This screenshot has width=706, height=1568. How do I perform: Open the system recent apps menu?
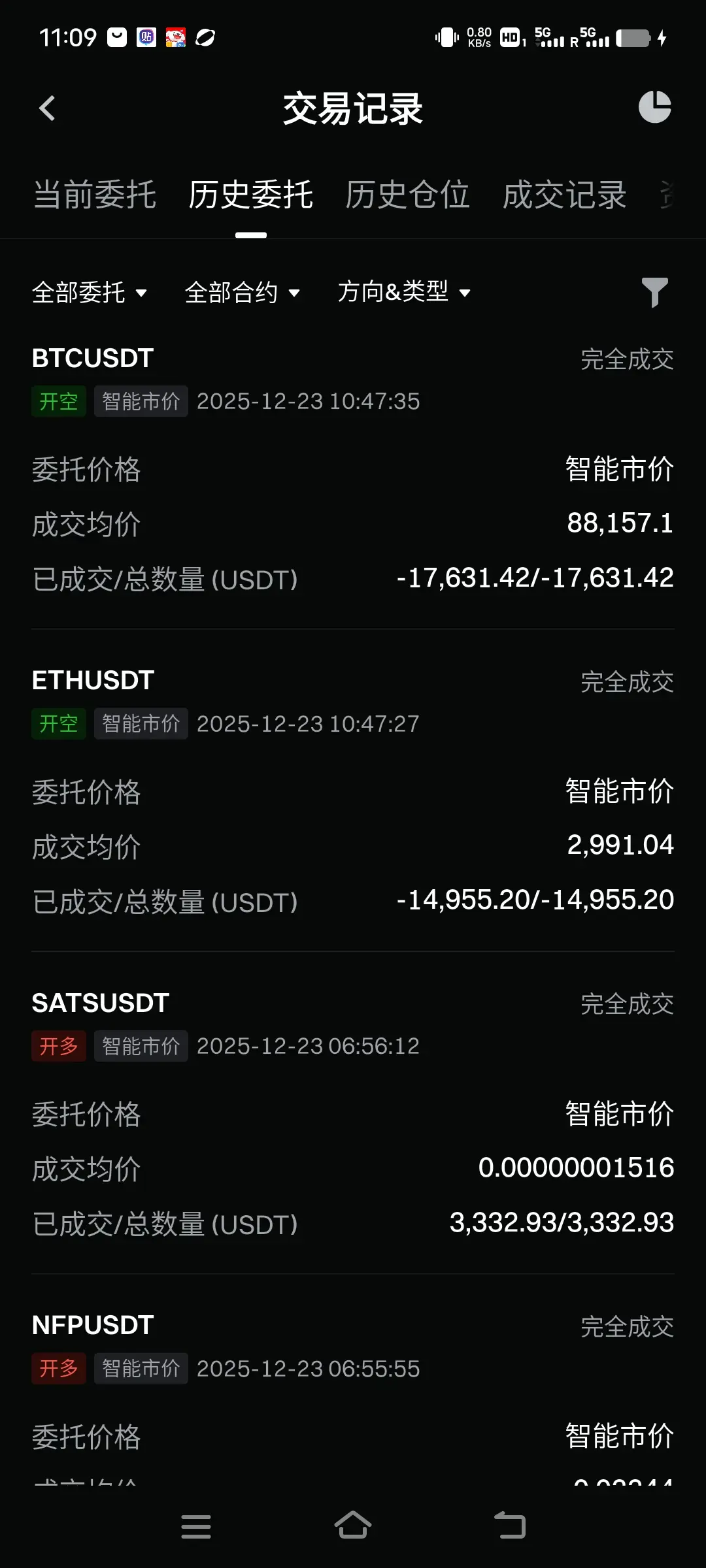[x=196, y=1526]
